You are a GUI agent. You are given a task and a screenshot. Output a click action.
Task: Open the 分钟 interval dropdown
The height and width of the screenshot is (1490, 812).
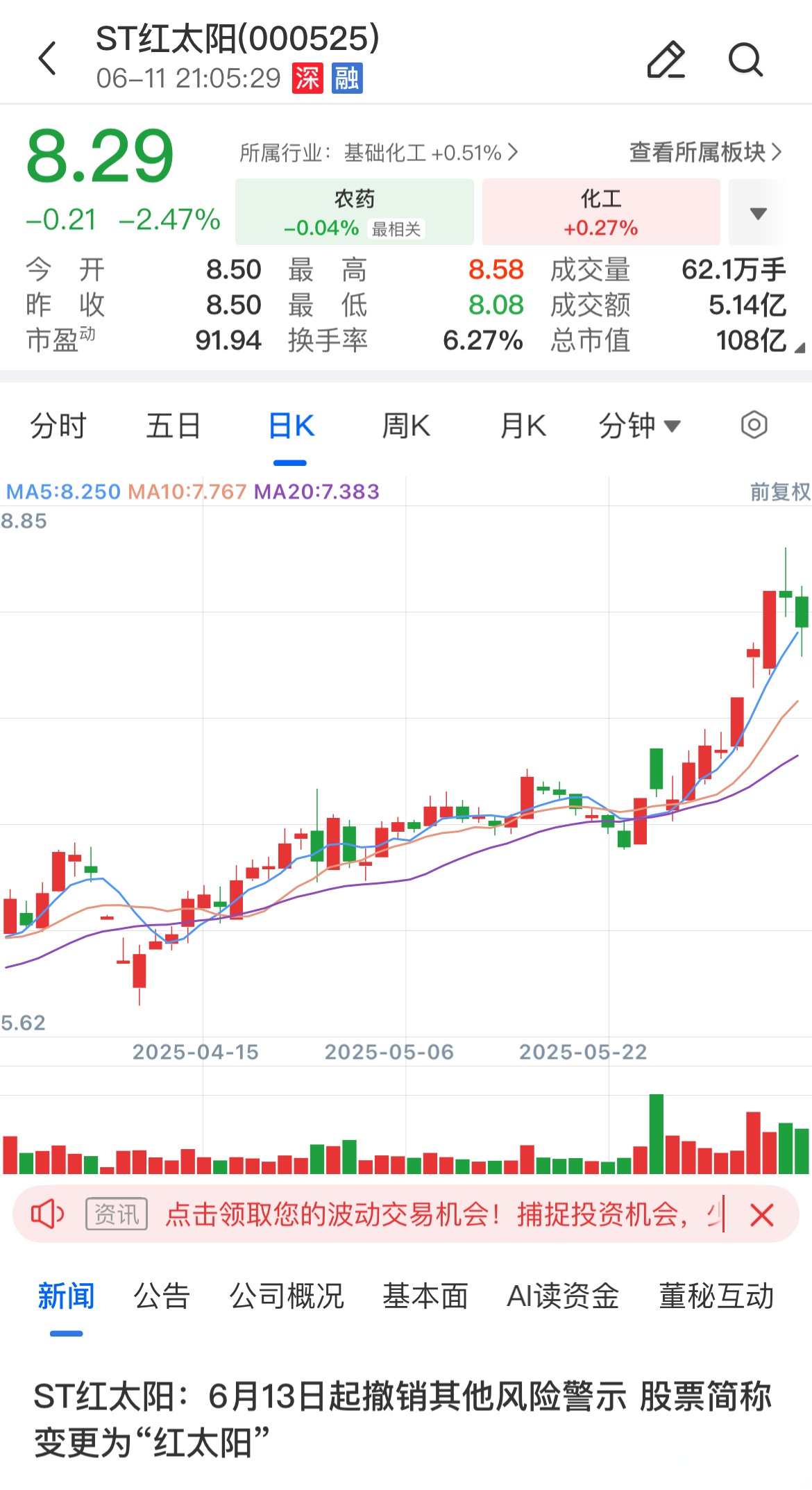point(638,425)
